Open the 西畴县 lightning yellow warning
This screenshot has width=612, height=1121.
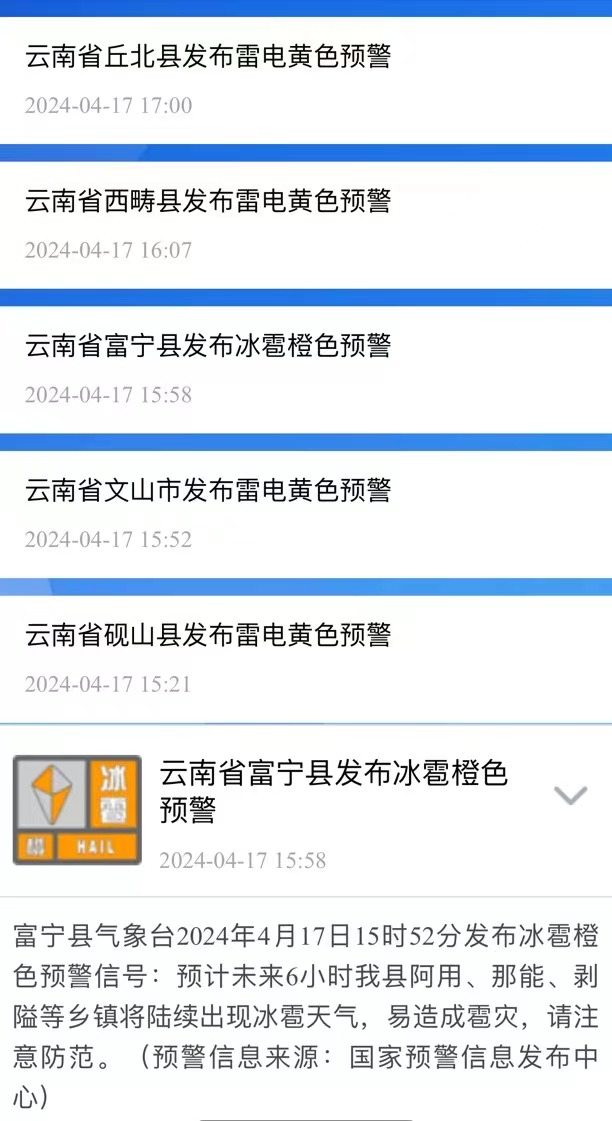point(208,201)
